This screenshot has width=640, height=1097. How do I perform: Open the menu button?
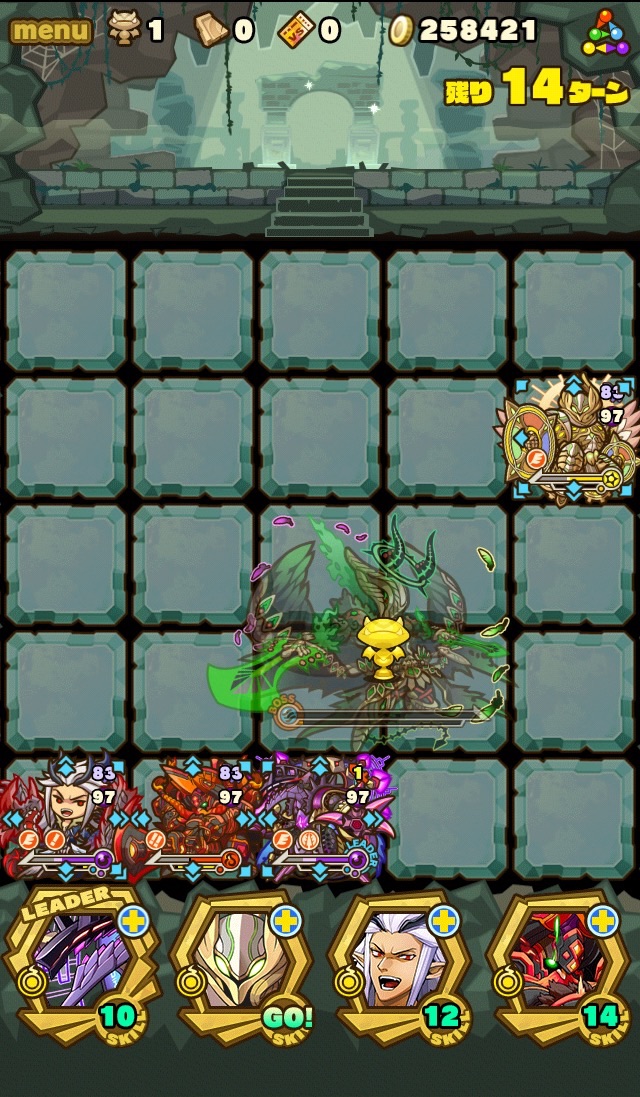[50, 30]
